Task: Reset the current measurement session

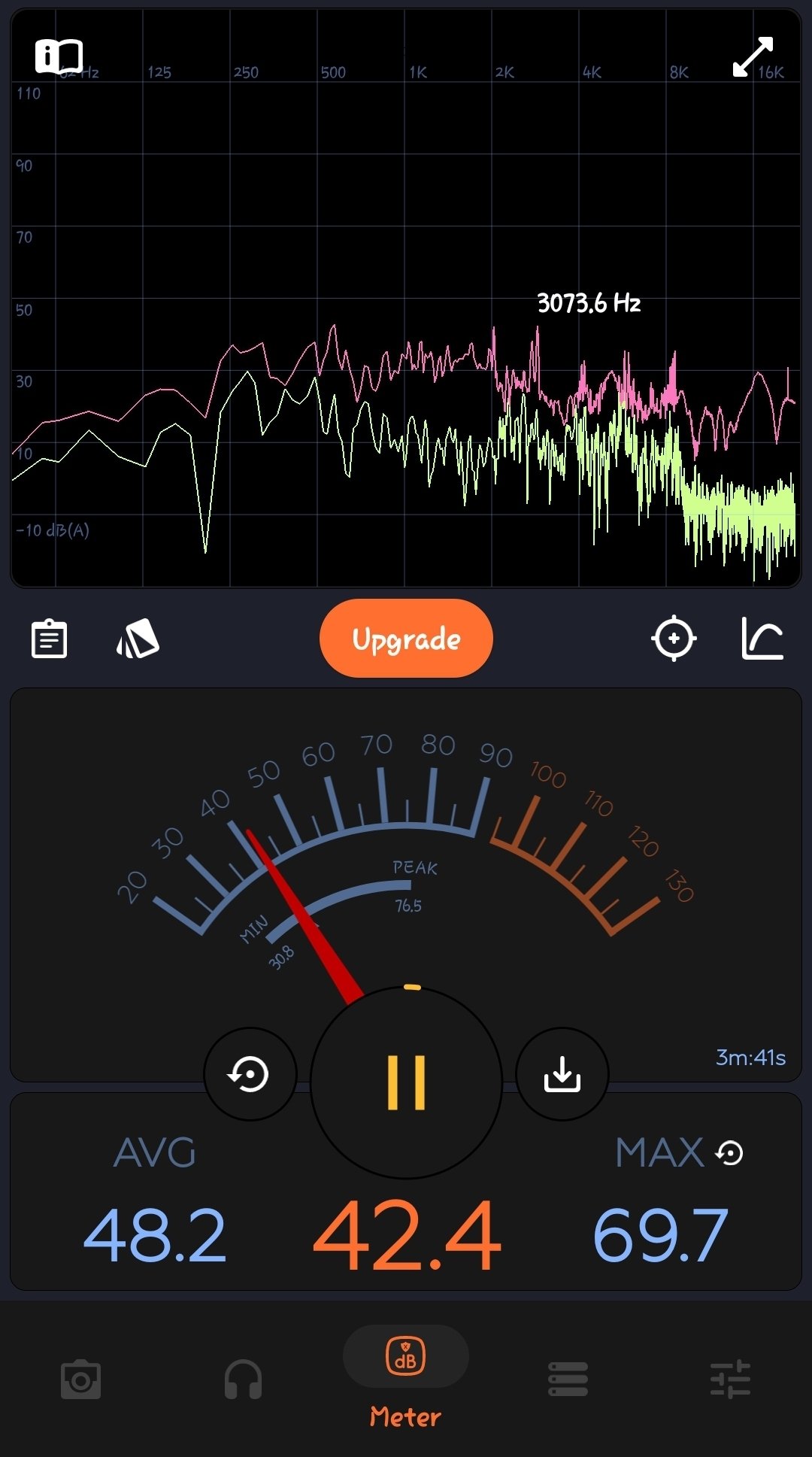Action: point(250,1074)
